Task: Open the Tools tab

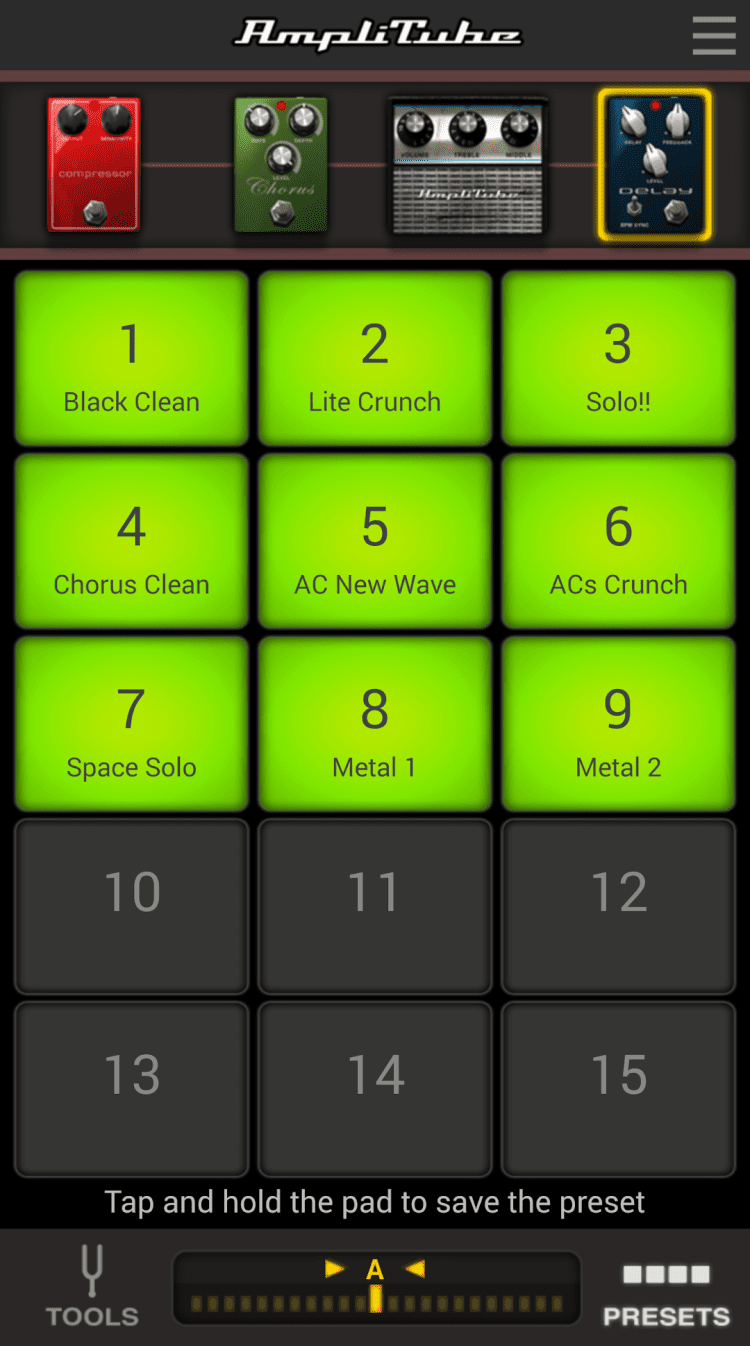Action: point(92,1287)
